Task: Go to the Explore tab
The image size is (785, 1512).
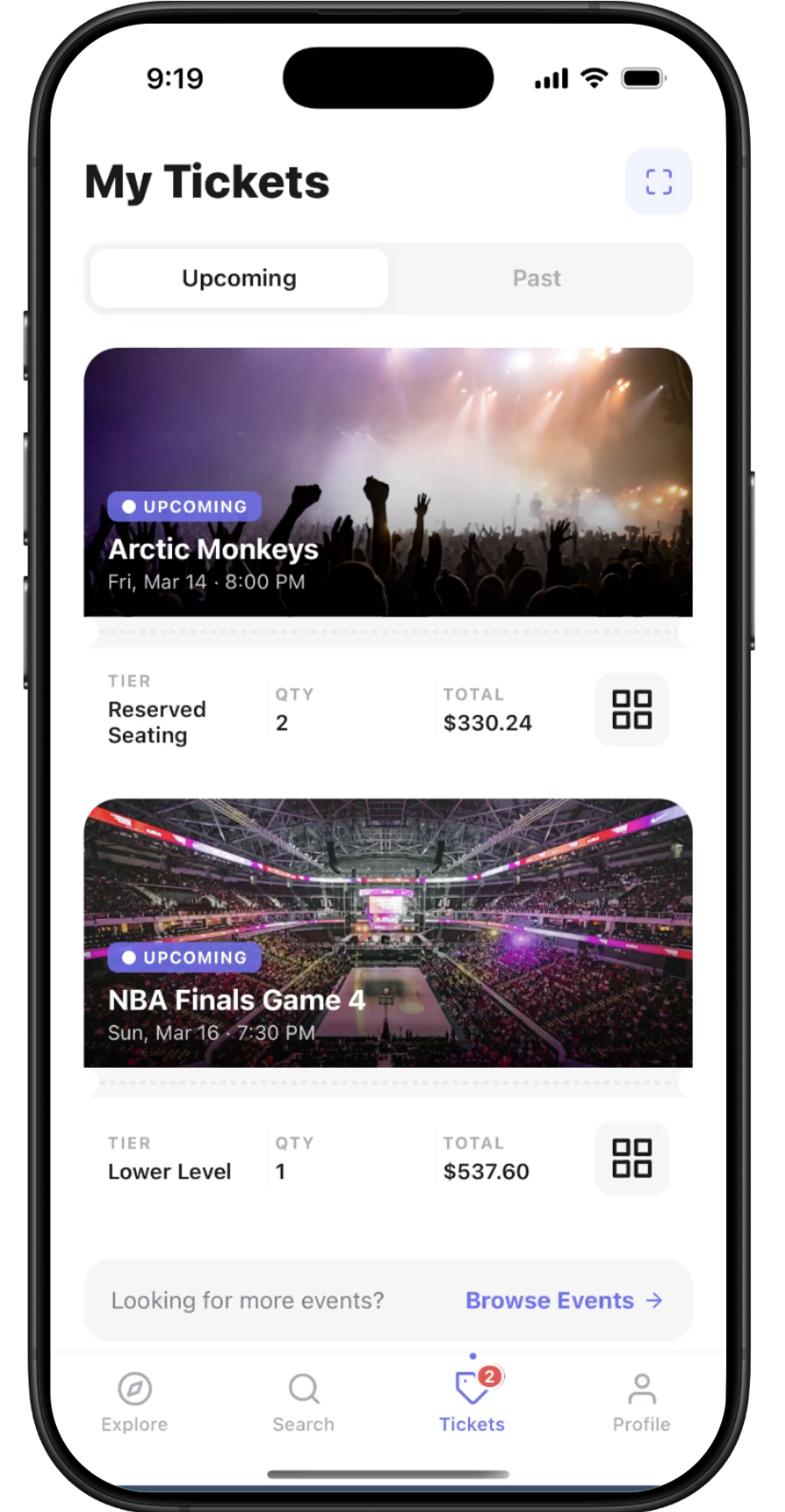Action: (134, 1401)
